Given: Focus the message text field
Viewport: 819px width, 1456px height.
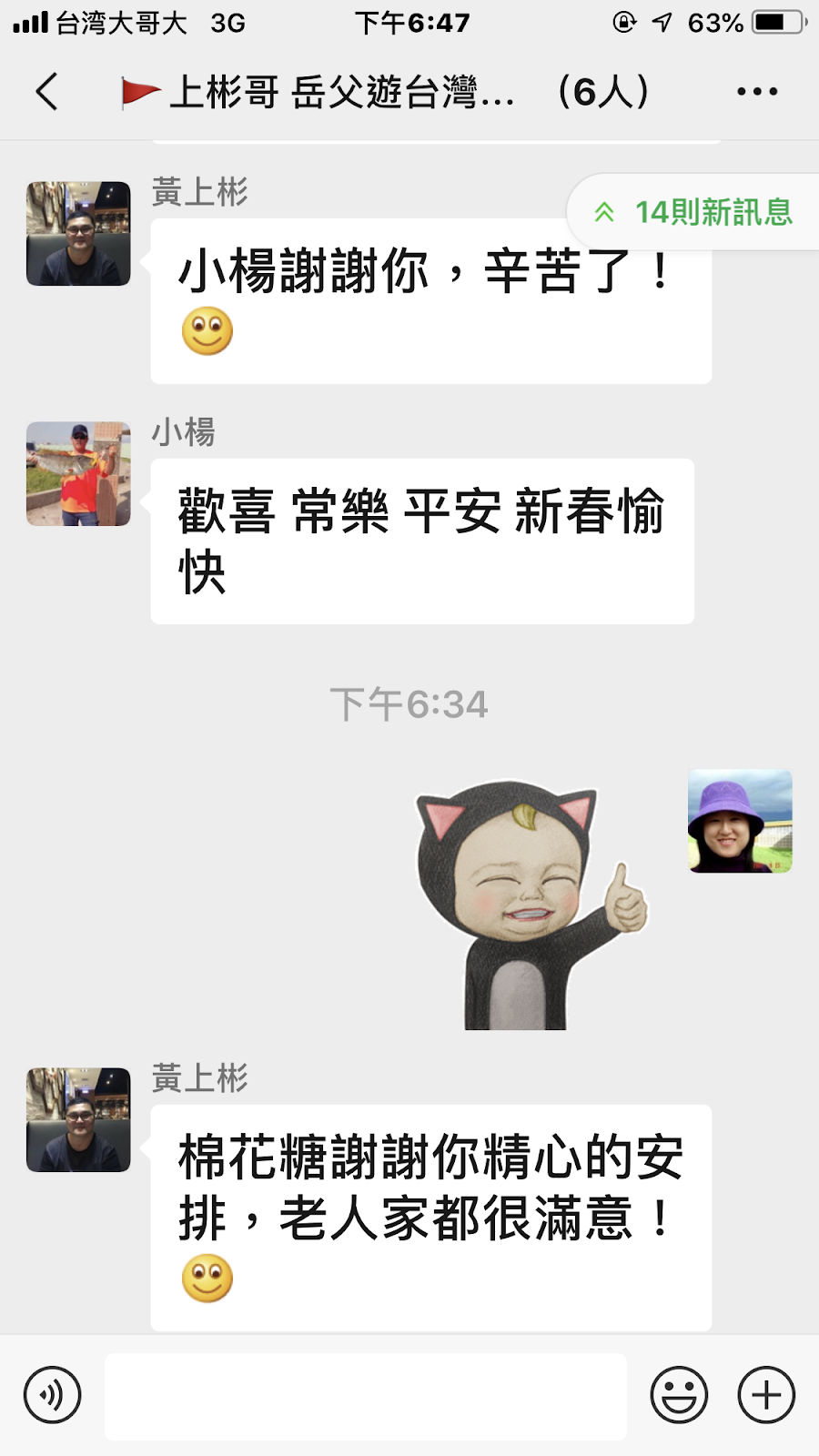Looking at the screenshot, I should (x=366, y=1396).
